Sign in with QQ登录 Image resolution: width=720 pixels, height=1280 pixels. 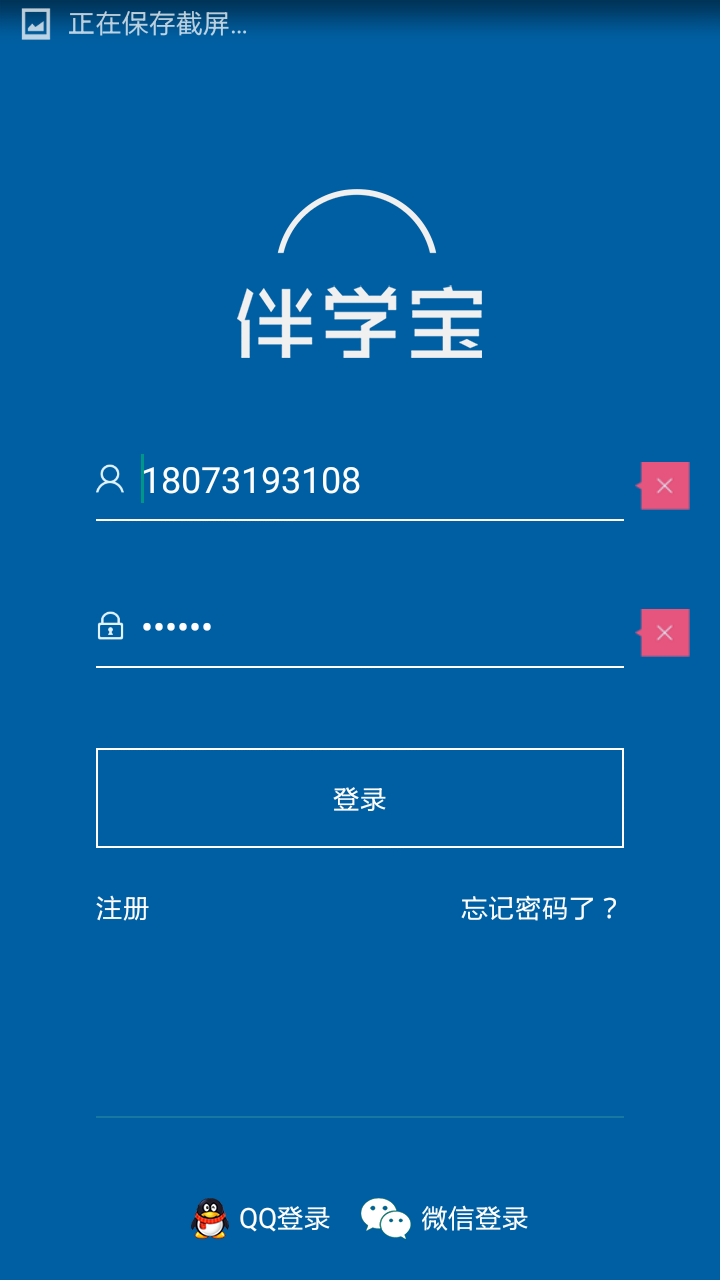click(260, 1218)
